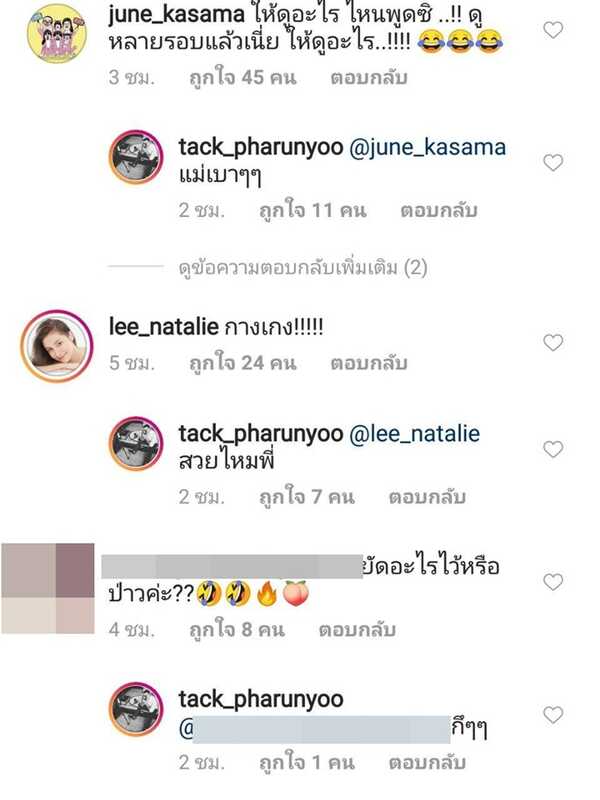This screenshot has height=800, width=600.
Task: Open the @lee_natalie mention link
Action: point(415,433)
